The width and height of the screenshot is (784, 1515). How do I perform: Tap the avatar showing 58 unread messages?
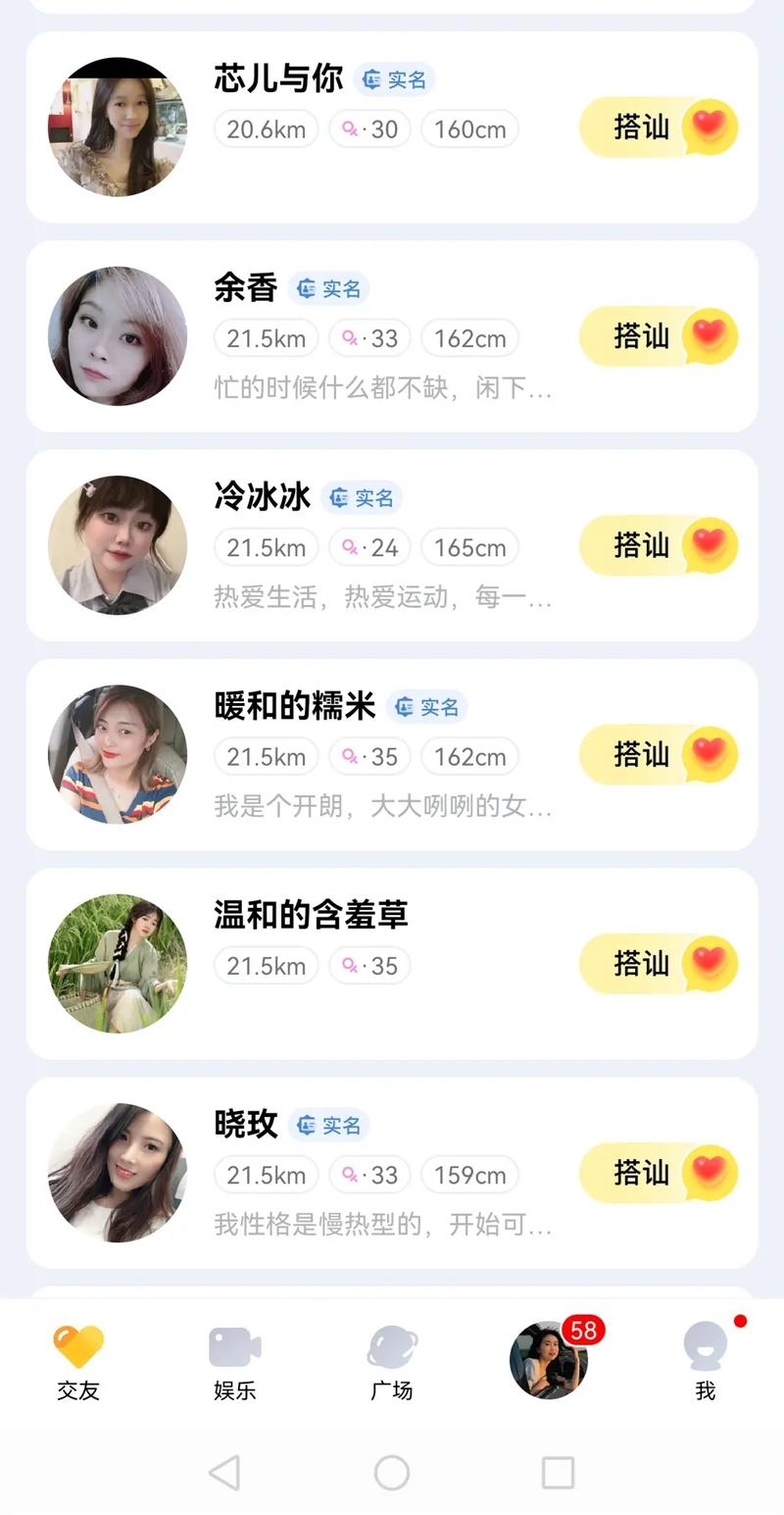549,1361
